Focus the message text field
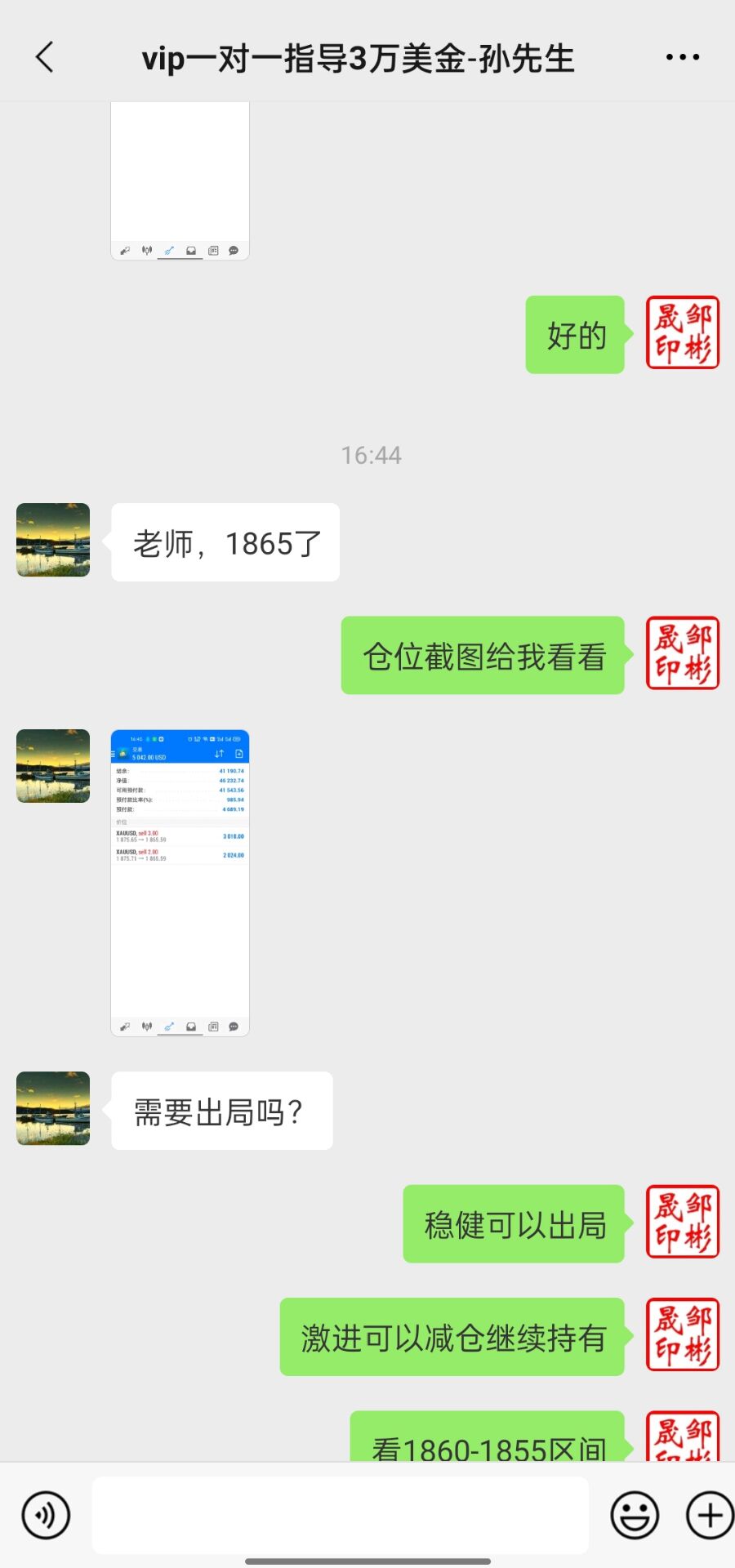This screenshot has height=1568, width=735. [340, 1515]
